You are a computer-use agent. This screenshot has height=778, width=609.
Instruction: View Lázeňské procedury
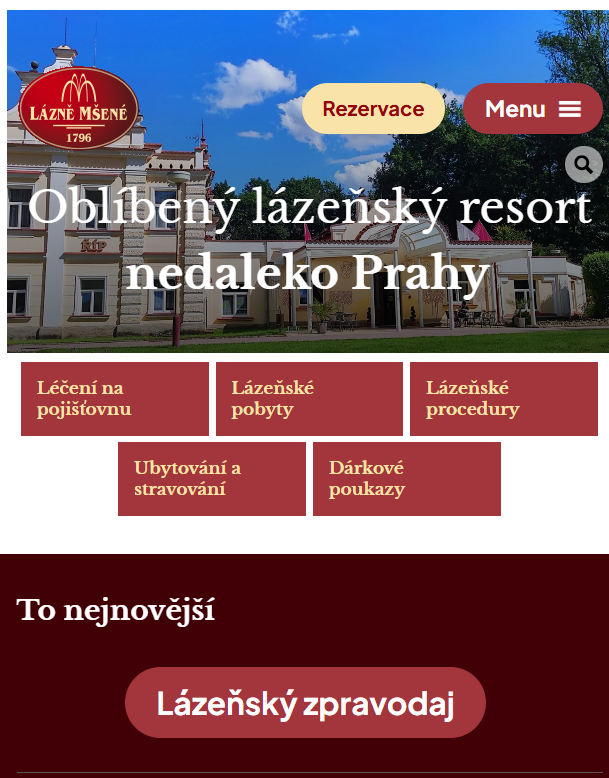503,399
